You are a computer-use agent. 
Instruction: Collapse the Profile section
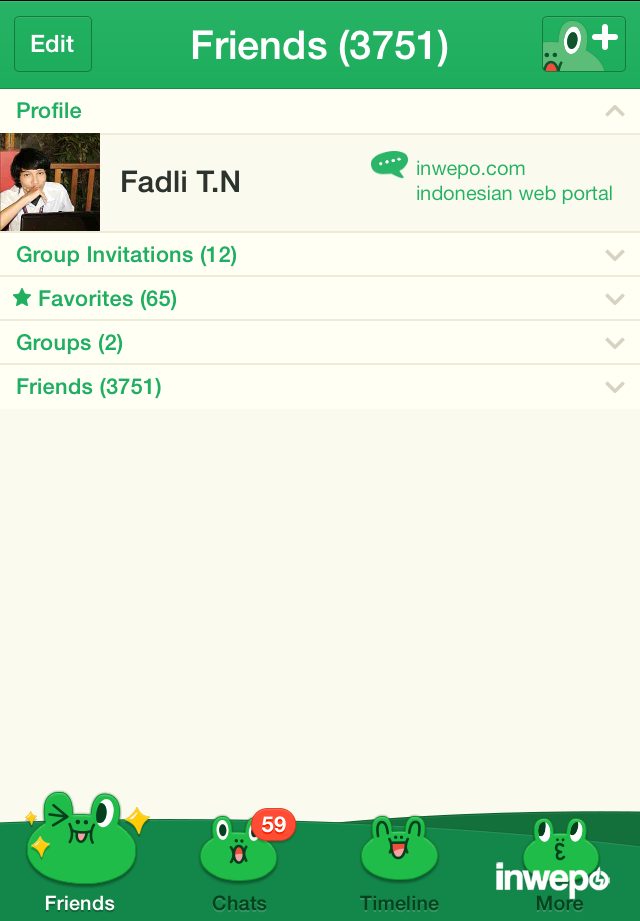[615, 111]
